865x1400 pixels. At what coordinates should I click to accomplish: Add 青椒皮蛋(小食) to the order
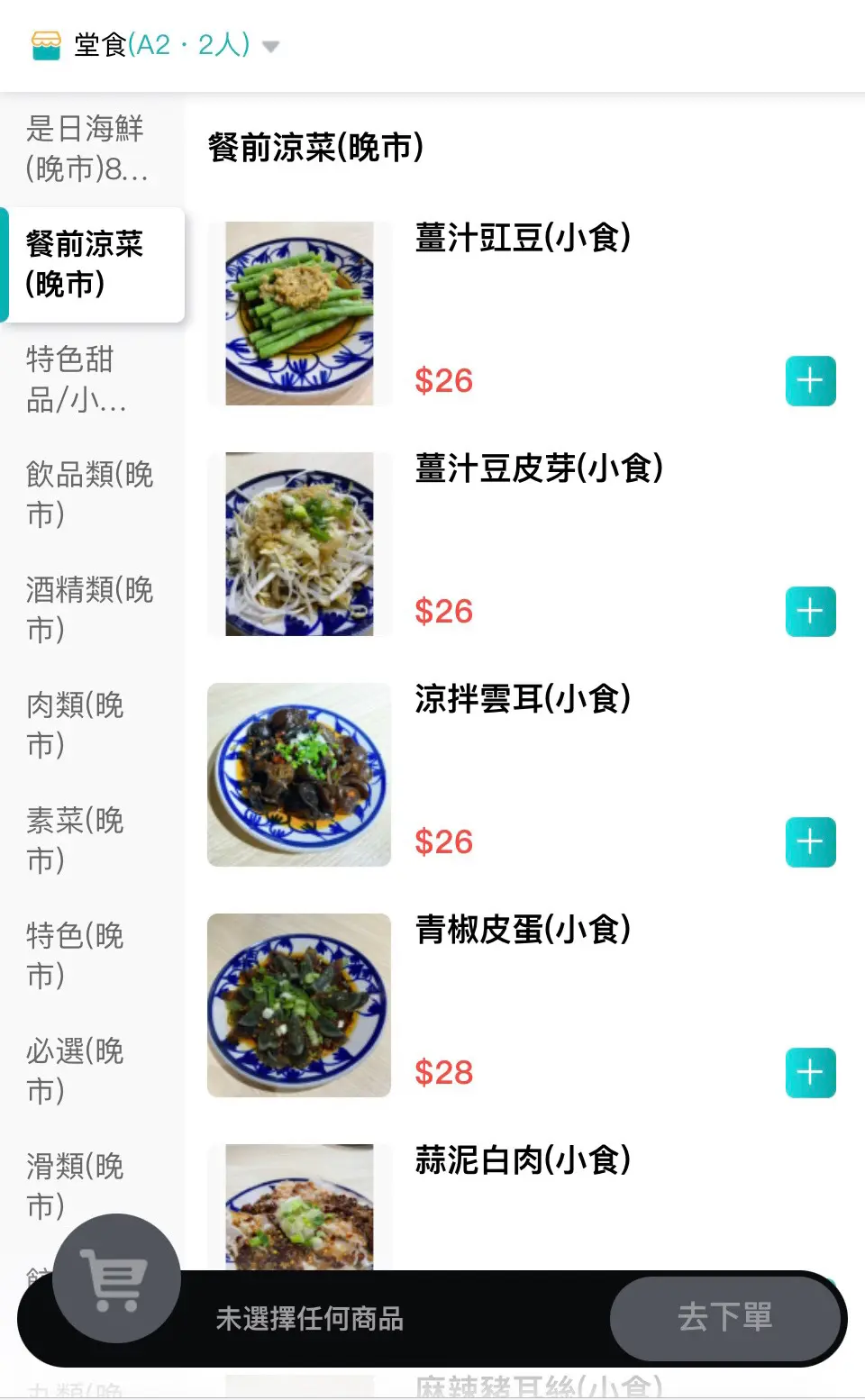pos(810,1073)
